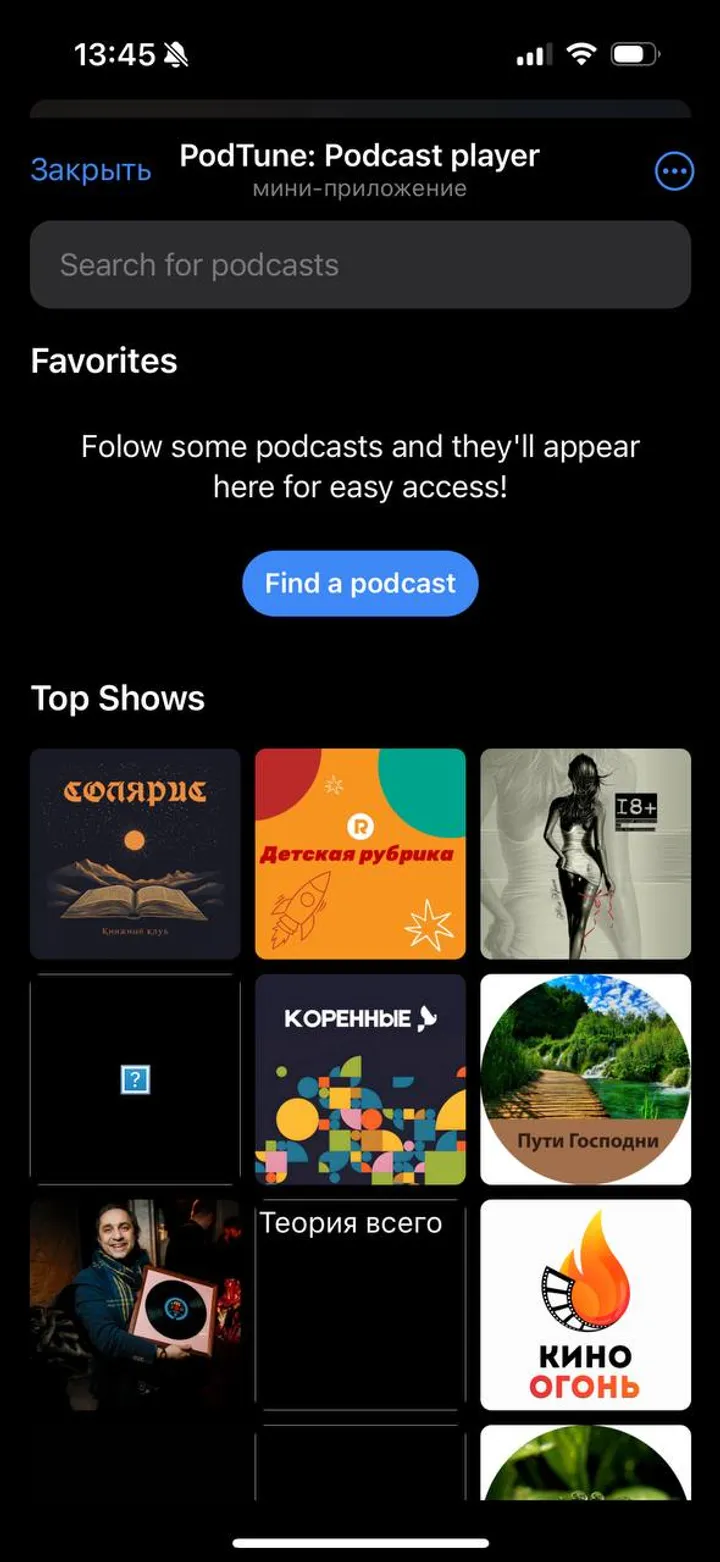The height and width of the screenshot is (1562, 720).
Task: Click the Search for podcasts field
Action: click(x=360, y=264)
